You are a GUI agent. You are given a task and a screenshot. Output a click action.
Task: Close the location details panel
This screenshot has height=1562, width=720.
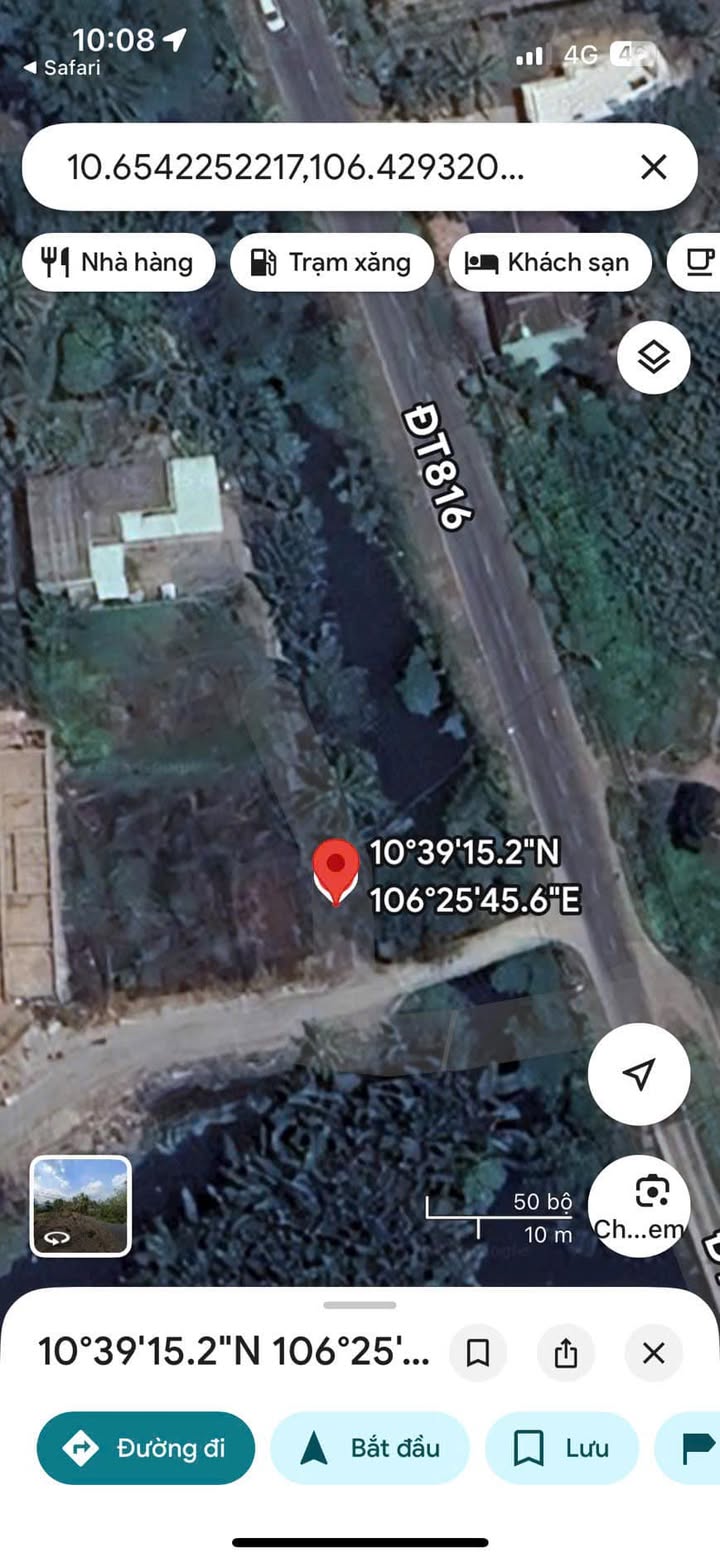point(653,1353)
